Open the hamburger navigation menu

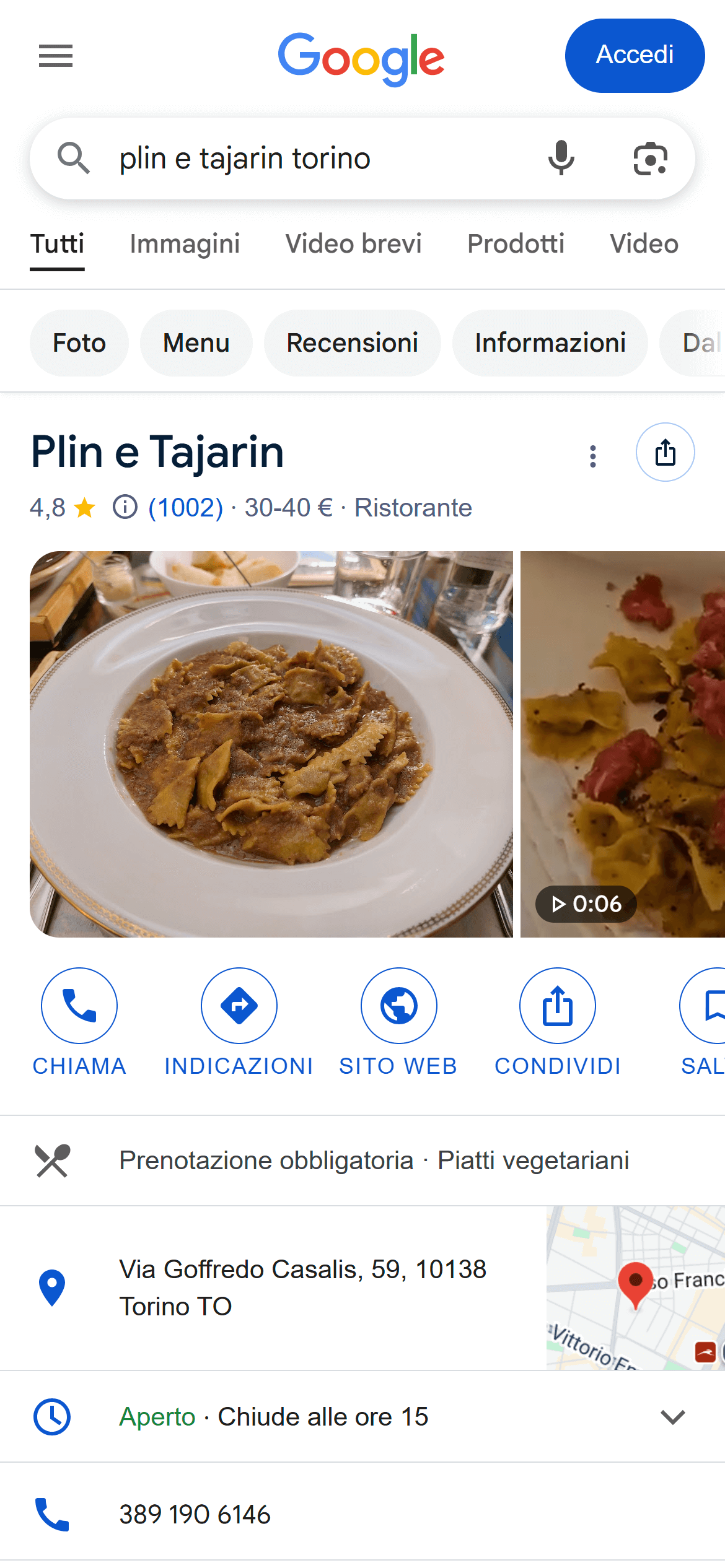click(55, 56)
